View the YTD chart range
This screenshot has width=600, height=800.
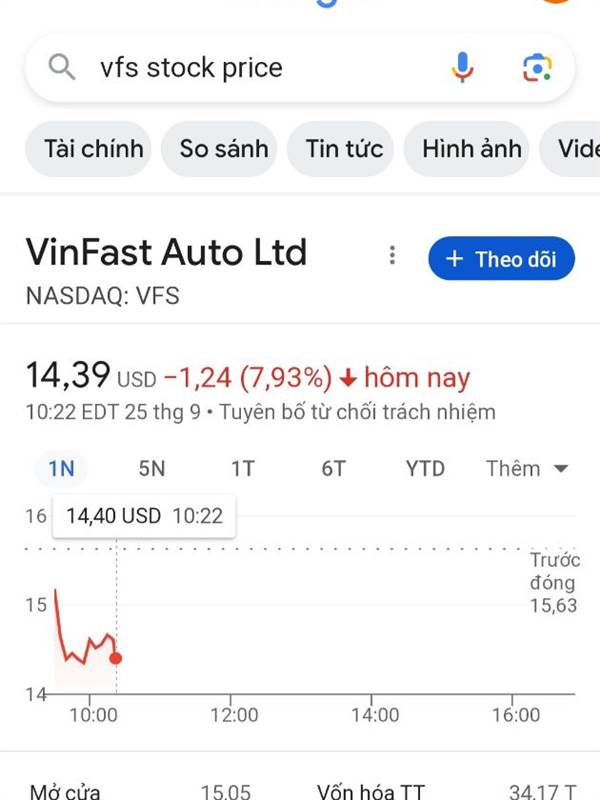coord(425,468)
